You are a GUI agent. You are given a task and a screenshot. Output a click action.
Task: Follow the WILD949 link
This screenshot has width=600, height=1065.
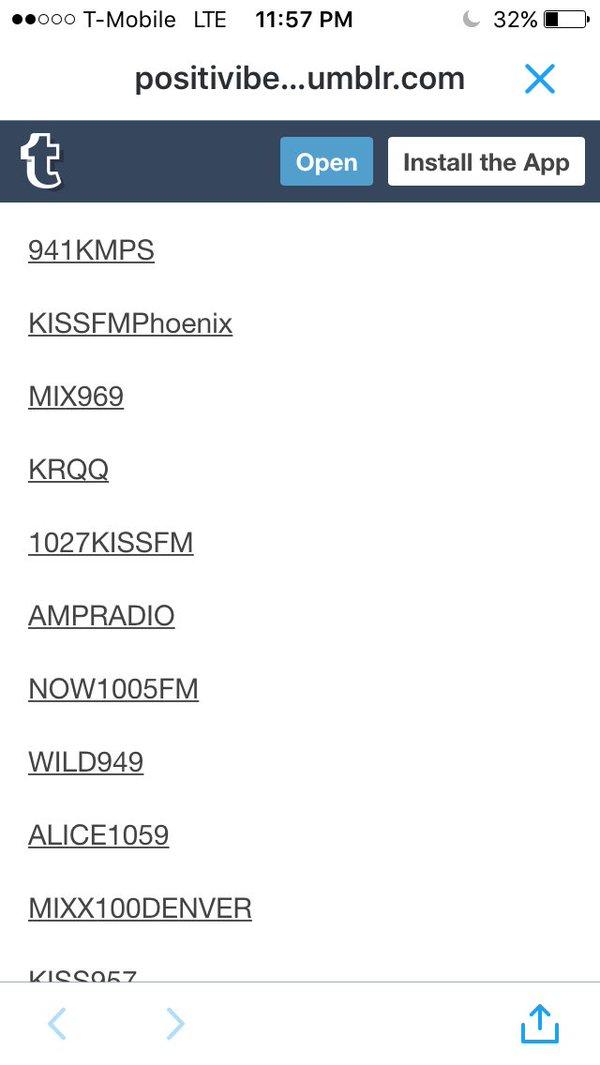pos(85,762)
